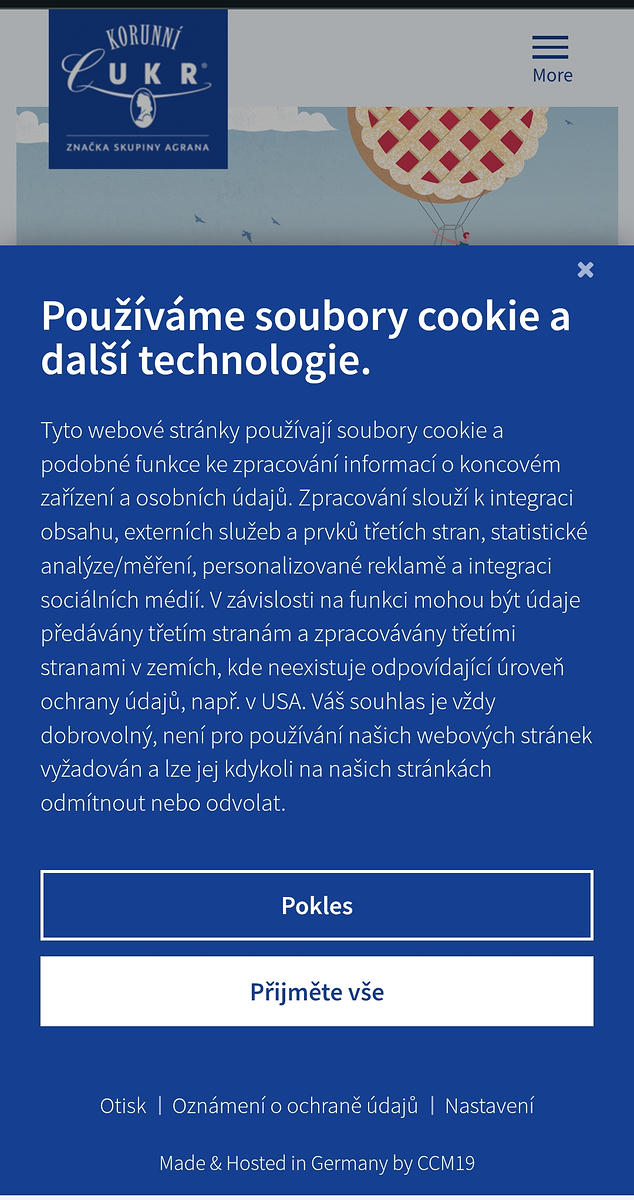Open Oznámení o ochraně údajů link
Screen dimensions: 634x1200
pos(295,1106)
